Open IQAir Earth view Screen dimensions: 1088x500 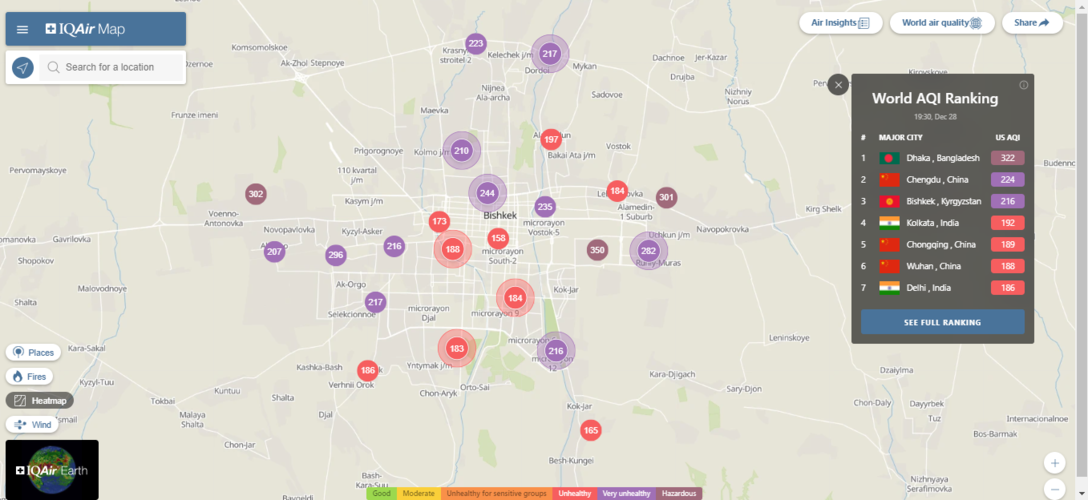click(51, 469)
